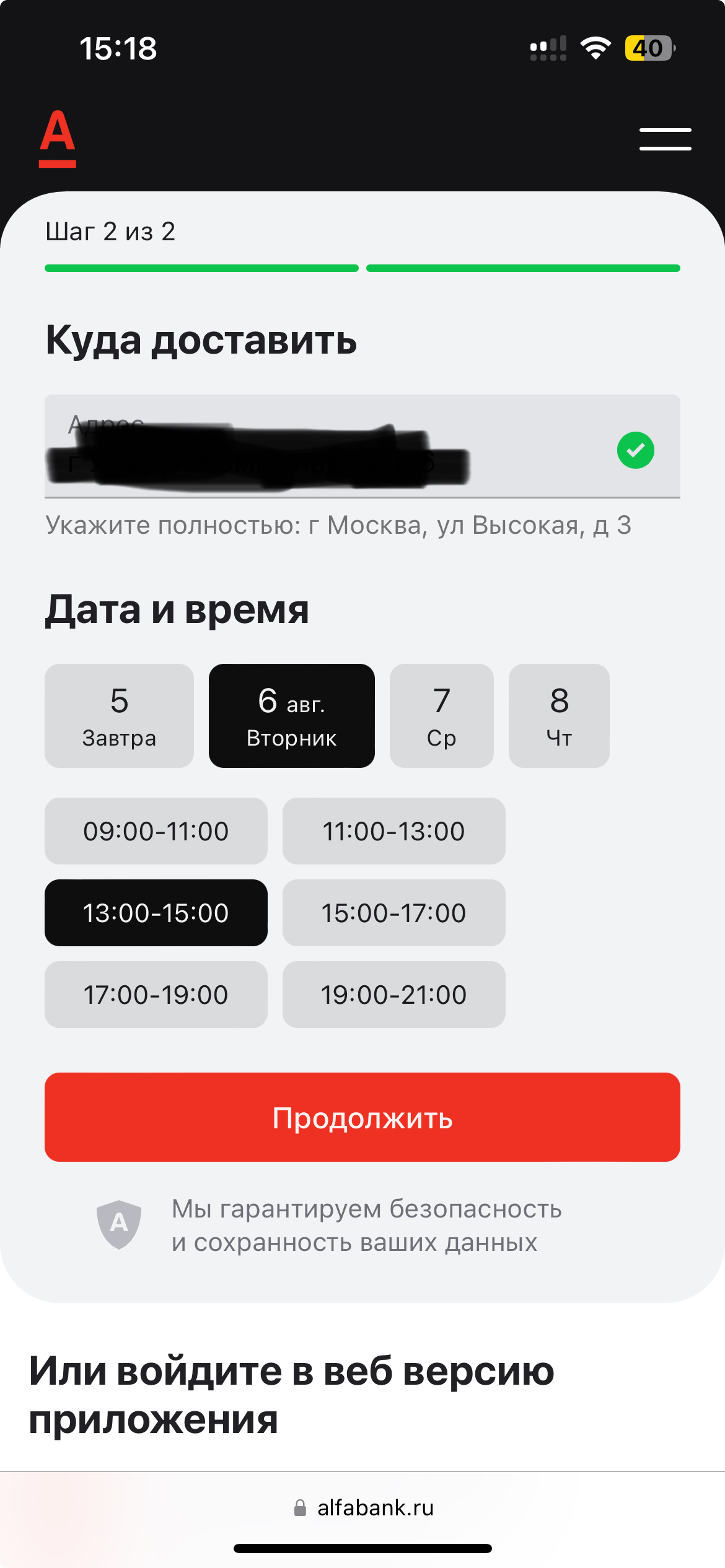This screenshot has width=725, height=1568.
Task: Tap the Alfa-Bank logo
Action: (x=58, y=139)
